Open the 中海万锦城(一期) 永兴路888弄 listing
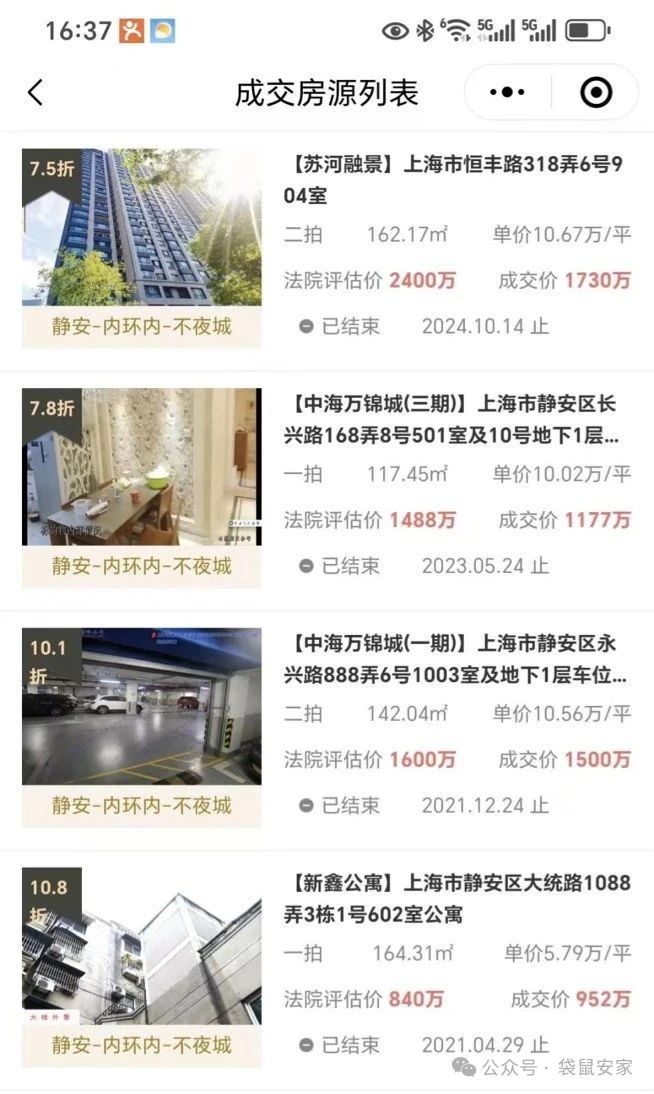This screenshot has height=1094, width=654. coord(456,660)
